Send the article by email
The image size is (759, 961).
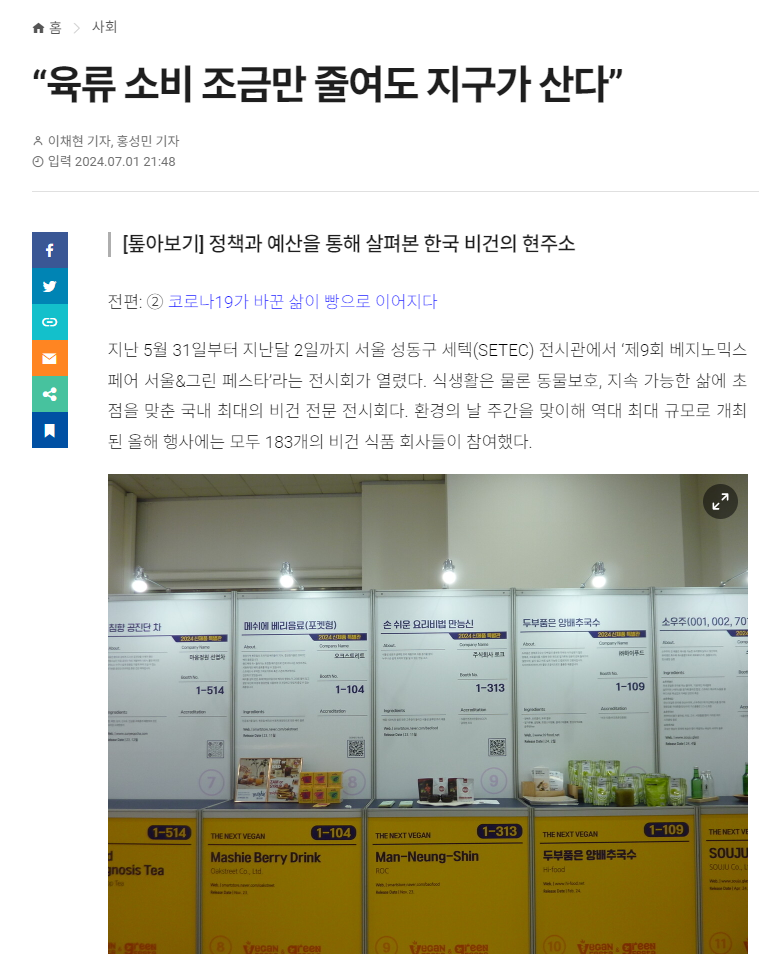pos(50,358)
